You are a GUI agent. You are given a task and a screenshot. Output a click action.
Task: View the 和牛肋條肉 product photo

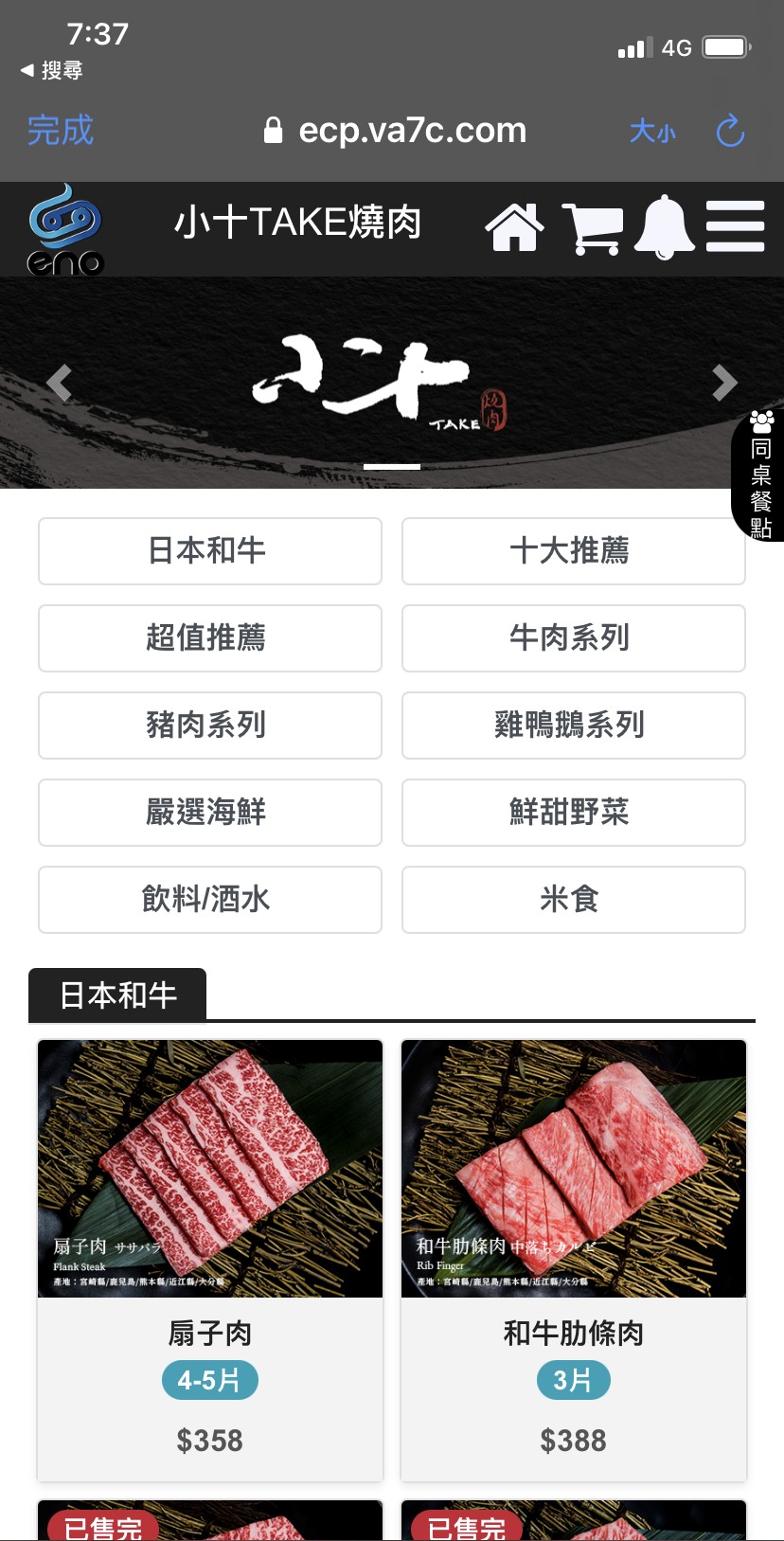574,1169
